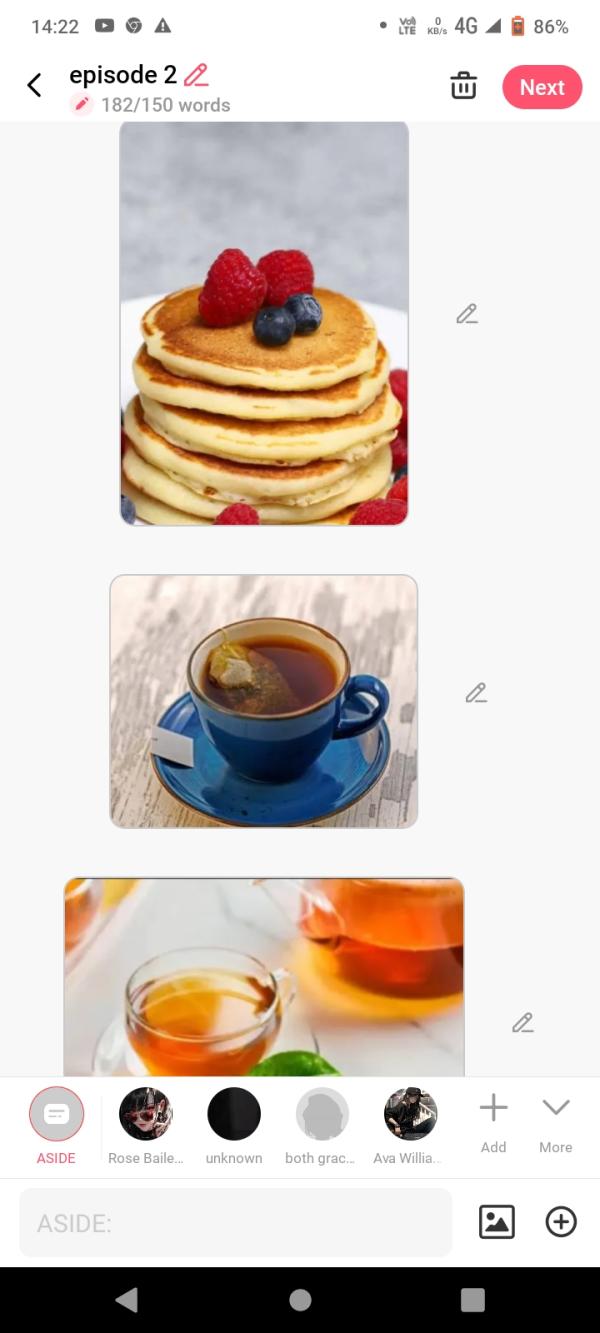Open the plus circle options

(x=561, y=1222)
